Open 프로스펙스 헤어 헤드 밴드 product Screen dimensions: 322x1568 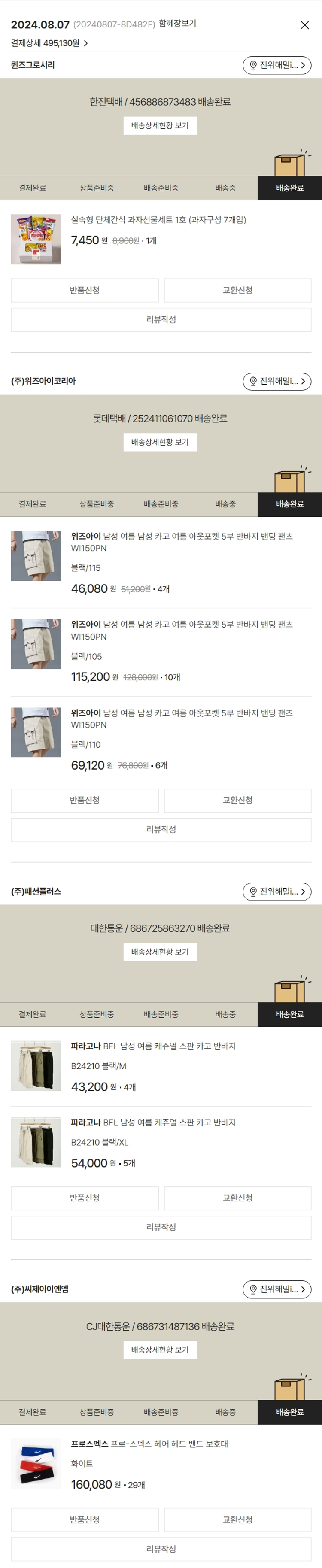tap(149, 1444)
